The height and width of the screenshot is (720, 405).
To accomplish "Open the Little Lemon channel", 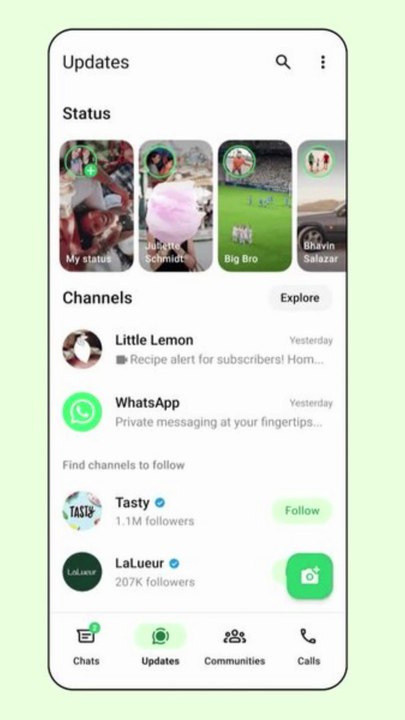I will [x=197, y=349].
